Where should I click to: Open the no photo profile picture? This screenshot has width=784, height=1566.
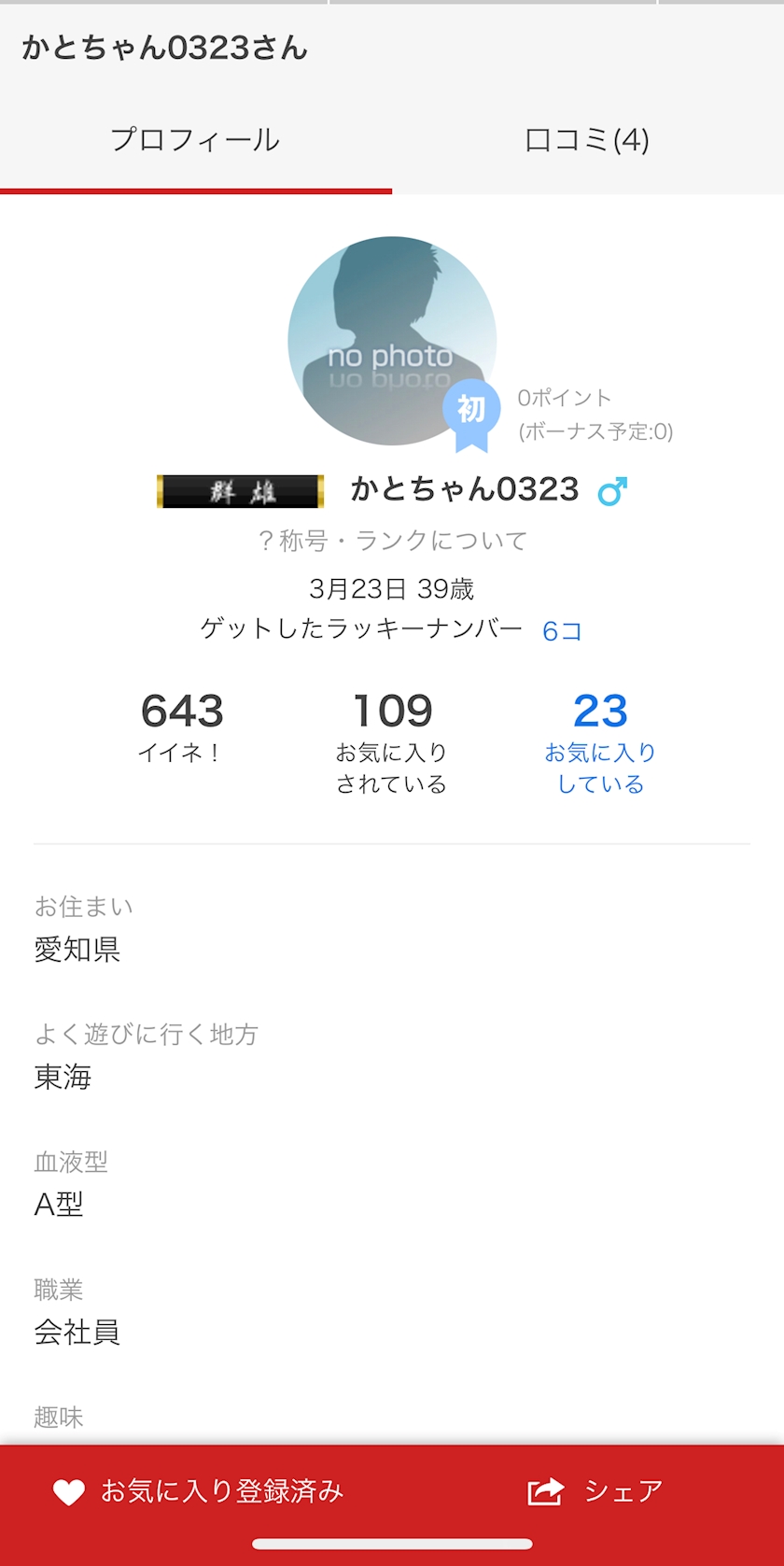(392, 341)
